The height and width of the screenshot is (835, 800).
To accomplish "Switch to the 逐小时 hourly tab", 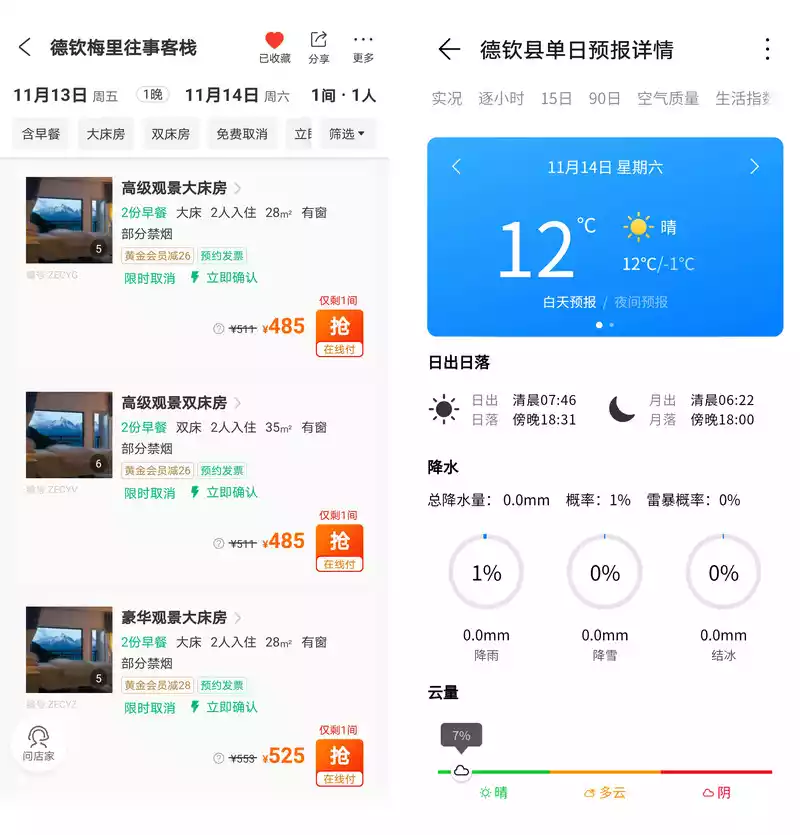I will click(501, 98).
